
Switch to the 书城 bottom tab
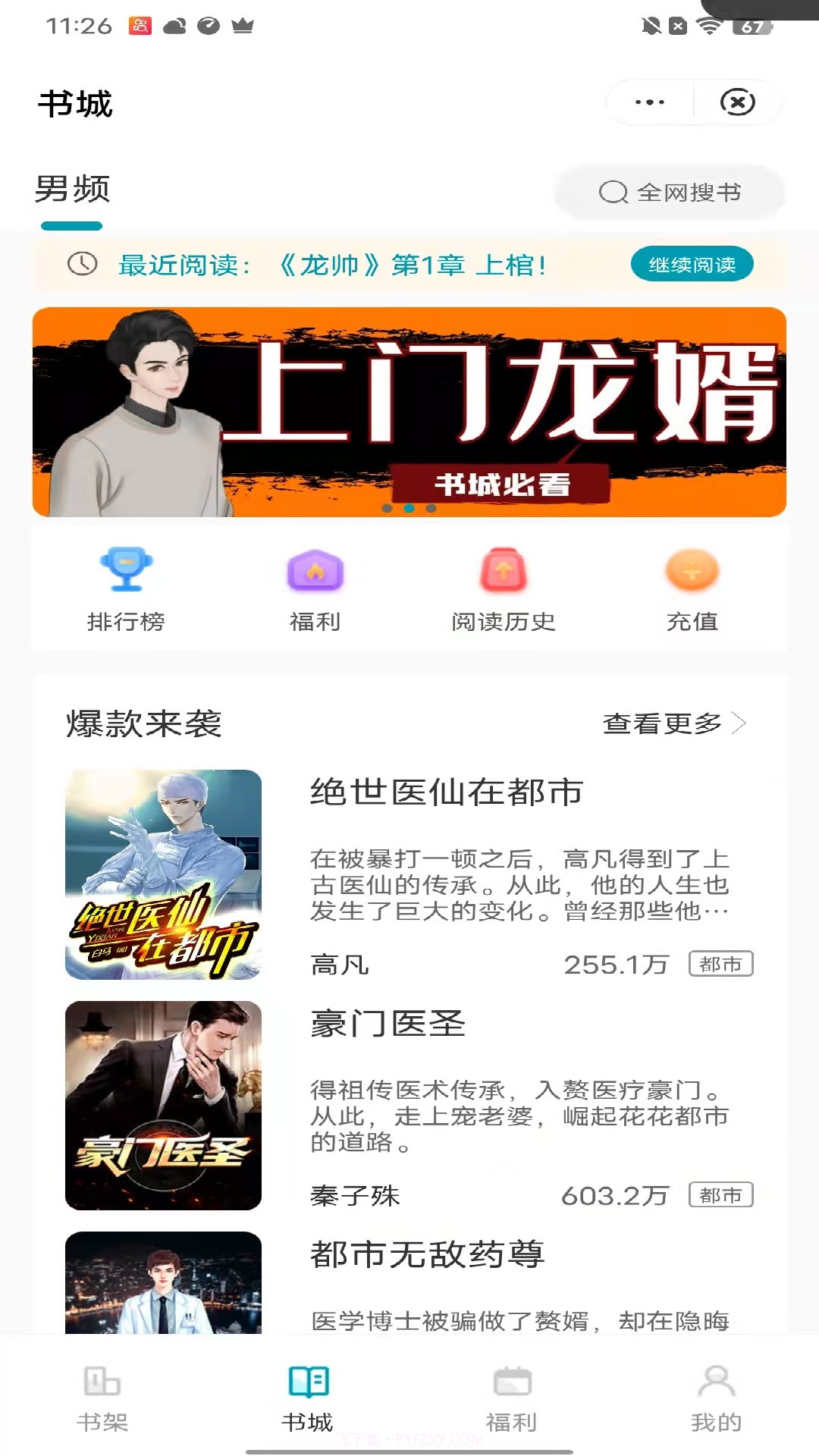tap(308, 1395)
